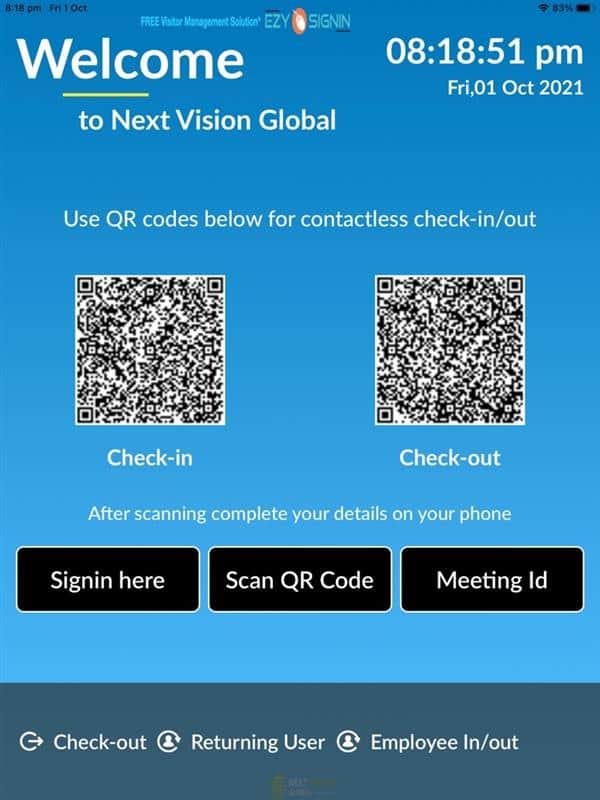
Task: Open the Scan QR Code option
Action: click(x=300, y=579)
